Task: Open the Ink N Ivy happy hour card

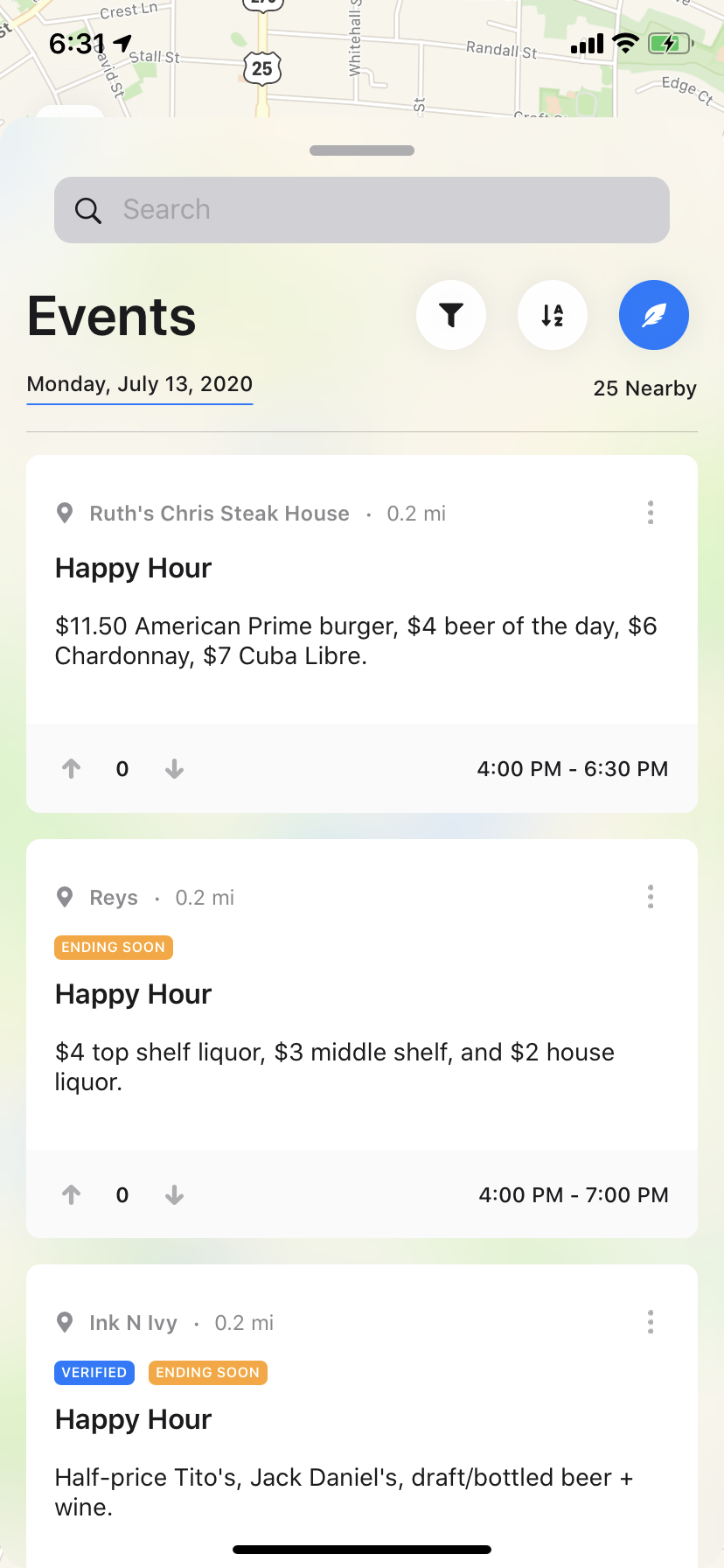Action: pyautogui.click(x=362, y=1416)
